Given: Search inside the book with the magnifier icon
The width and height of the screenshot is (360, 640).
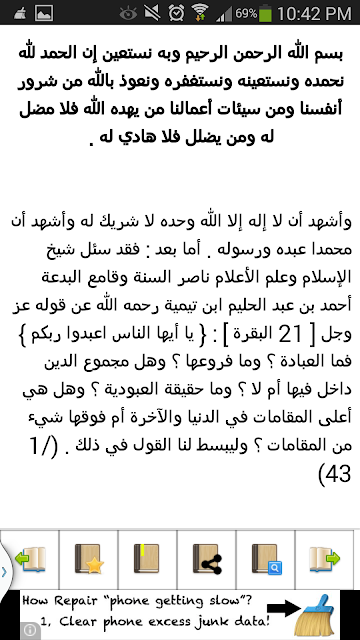Looking at the screenshot, I should pos(266,560).
